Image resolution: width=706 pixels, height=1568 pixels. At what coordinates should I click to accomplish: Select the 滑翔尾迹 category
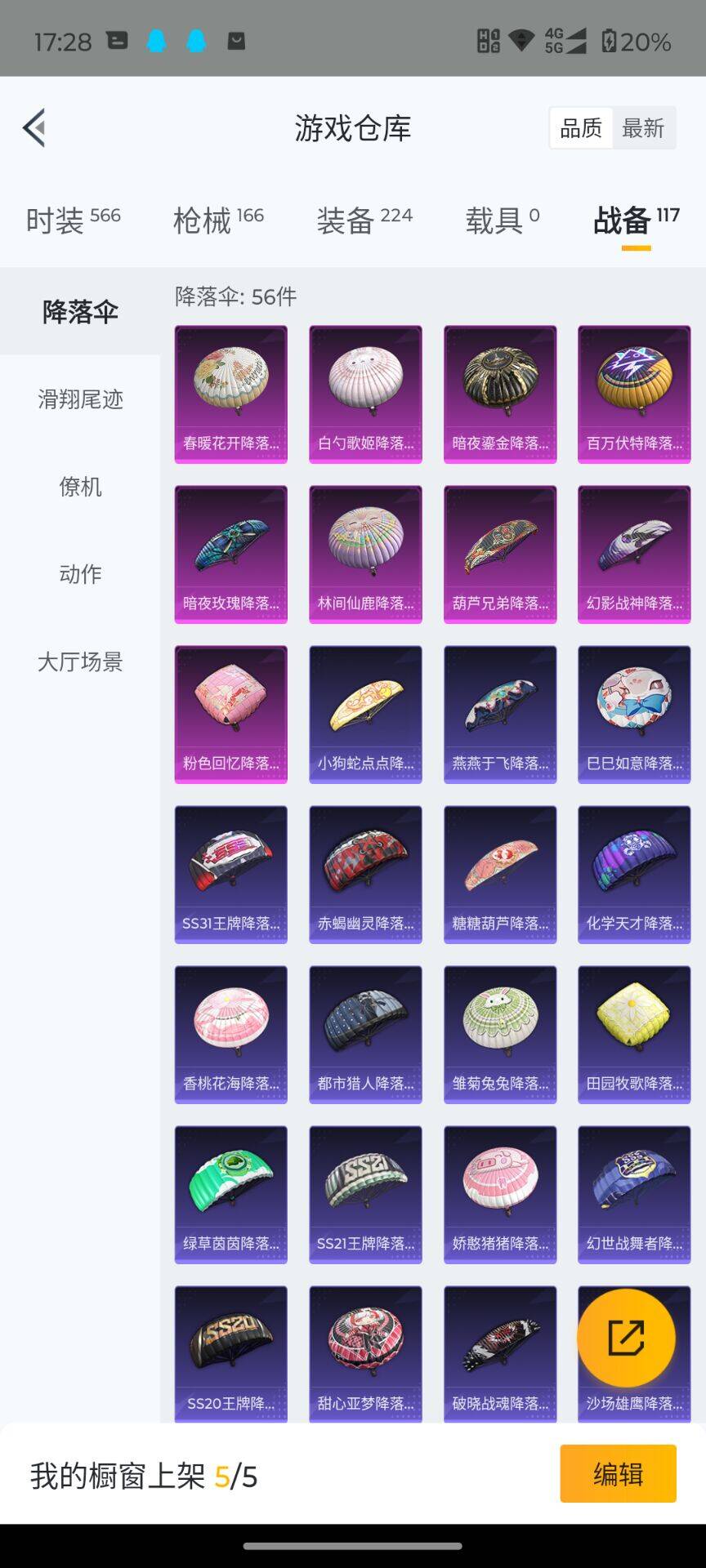pyautogui.click(x=80, y=399)
